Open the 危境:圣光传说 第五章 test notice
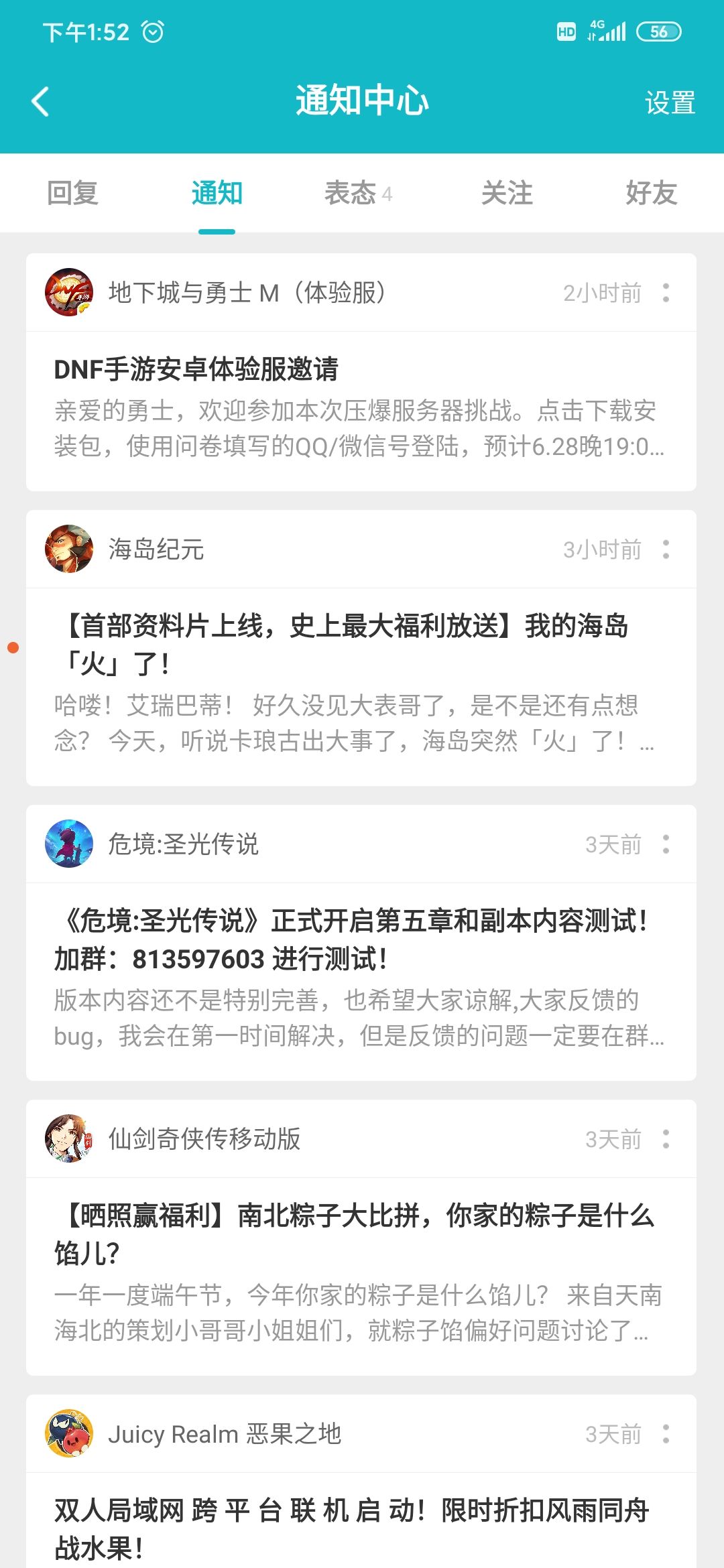724x1568 pixels. click(361, 978)
